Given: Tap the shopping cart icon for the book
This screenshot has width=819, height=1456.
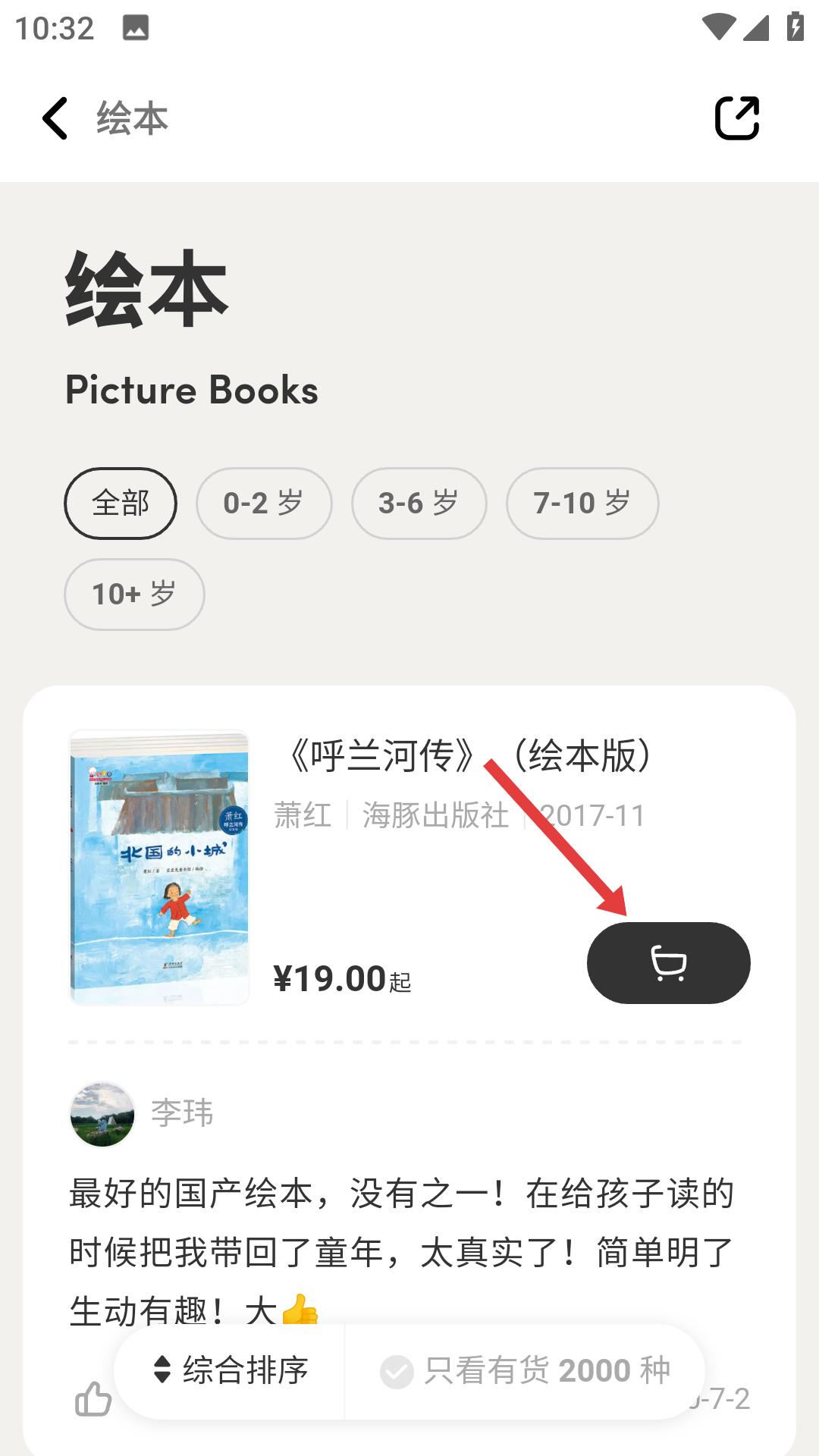Looking at the screenshot, I should pos(668,963).
